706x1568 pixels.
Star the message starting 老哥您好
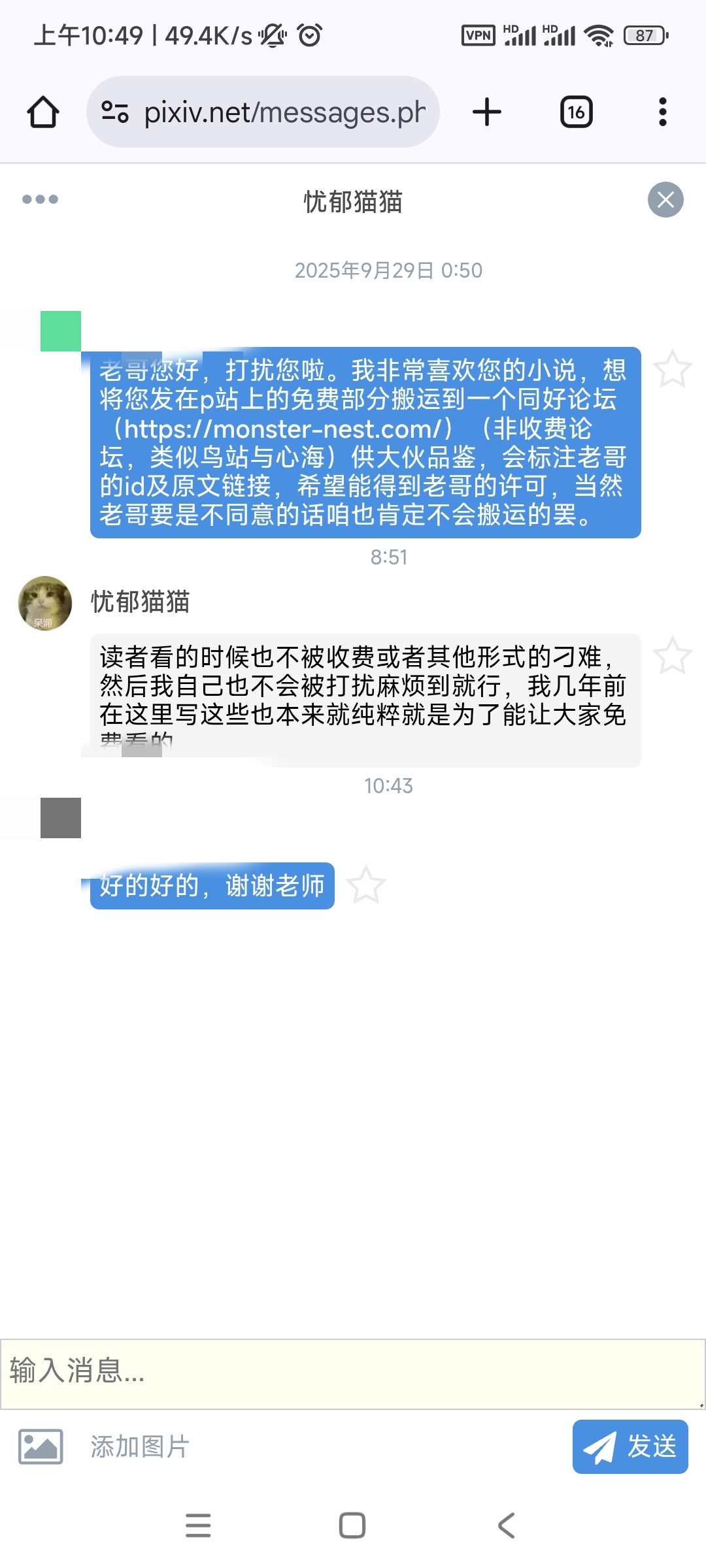point(672,369)
